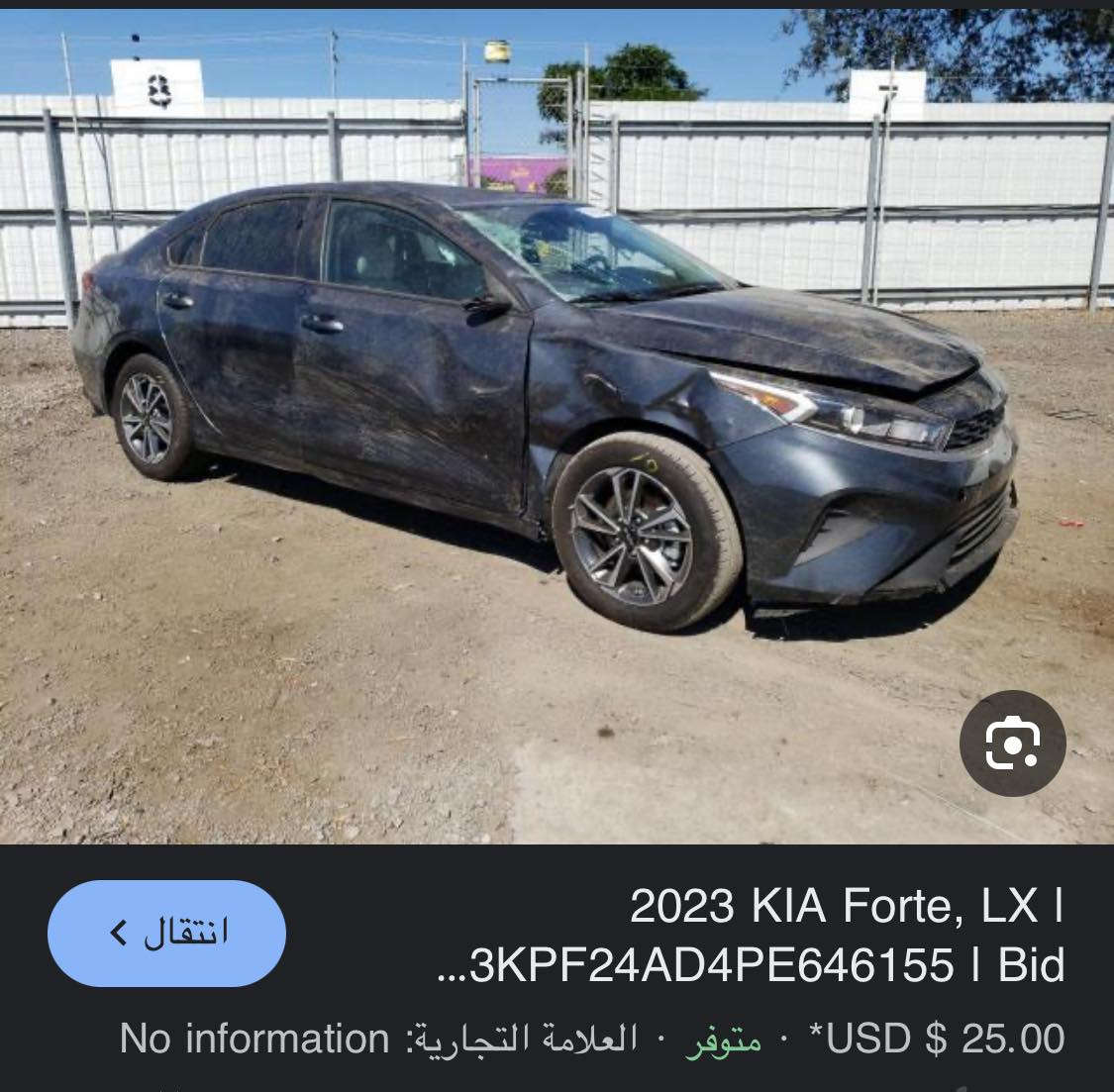Tap the blue انتقال visit button
Image resolution: width=1114 pixels, height=1092 pixels.
coord(166,933)
